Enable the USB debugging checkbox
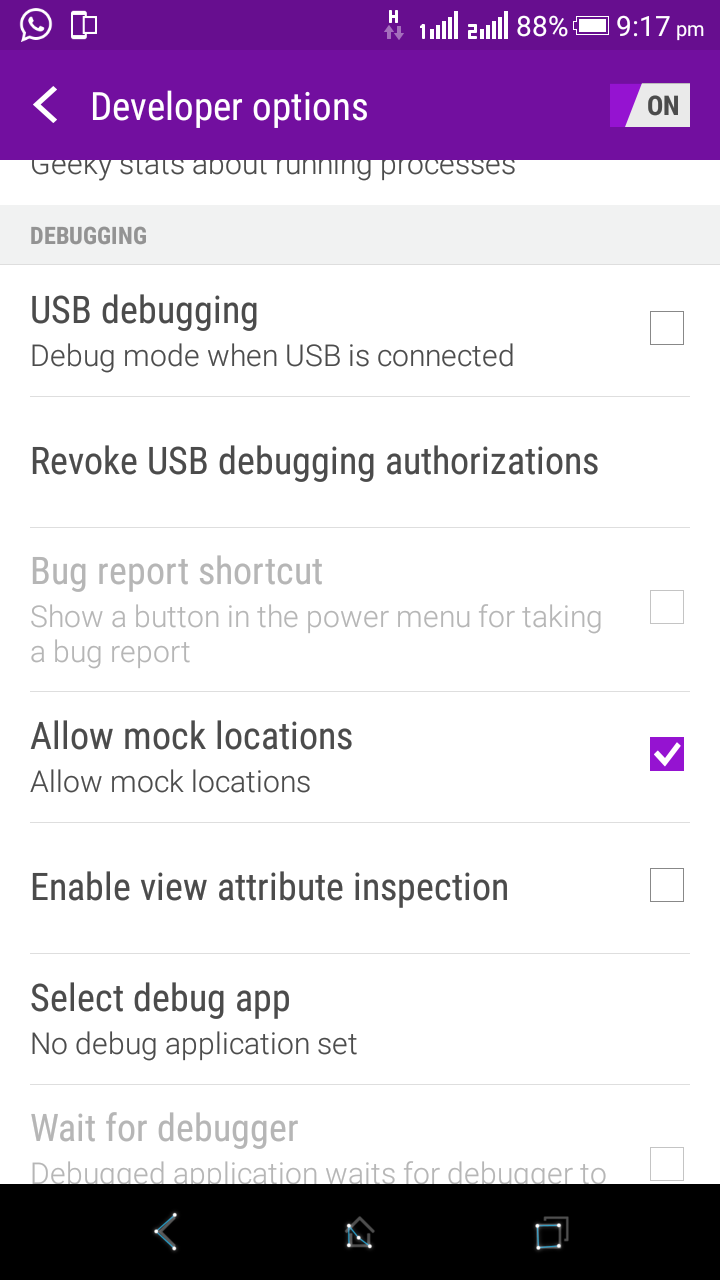Screen dimensions: 720x1280 click(666, 328)
